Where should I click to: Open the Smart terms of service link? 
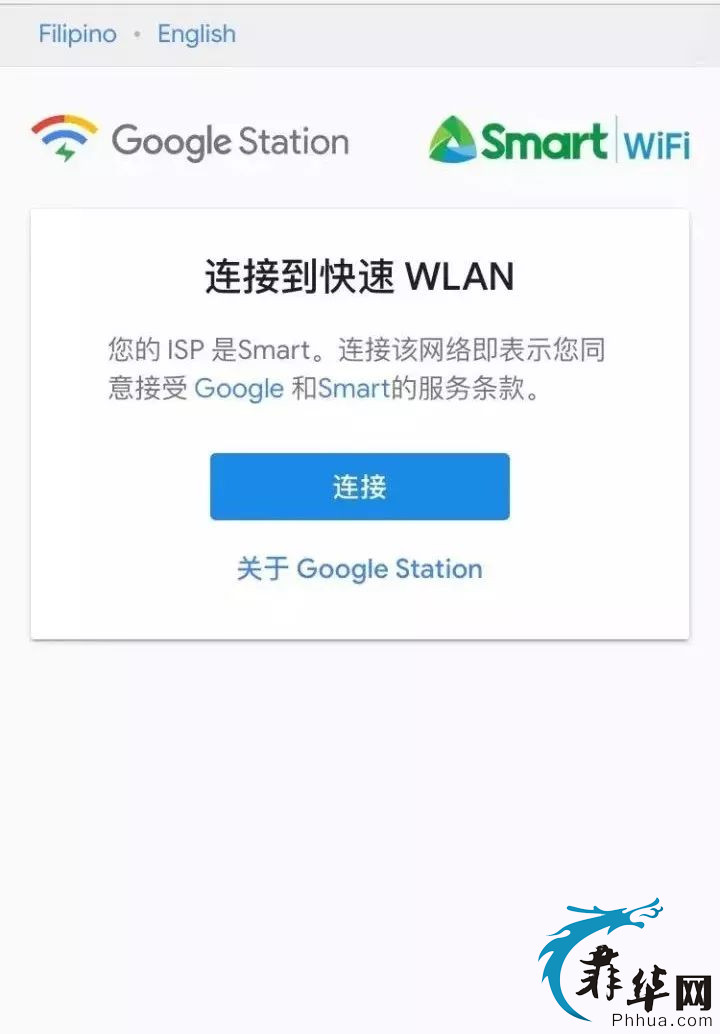[x=353, y=389]
